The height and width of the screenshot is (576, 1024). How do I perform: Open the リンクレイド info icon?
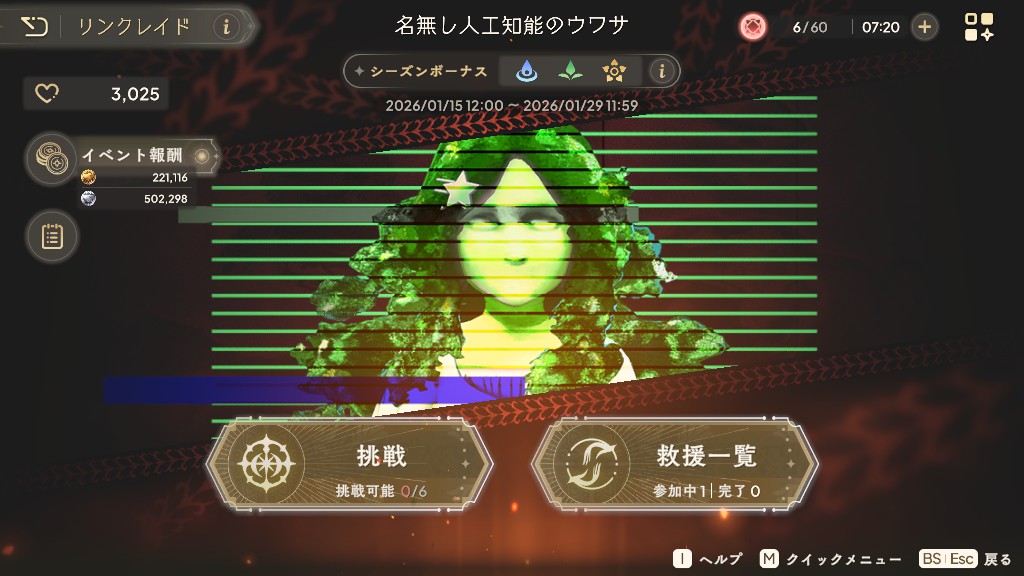coord(227,27)
